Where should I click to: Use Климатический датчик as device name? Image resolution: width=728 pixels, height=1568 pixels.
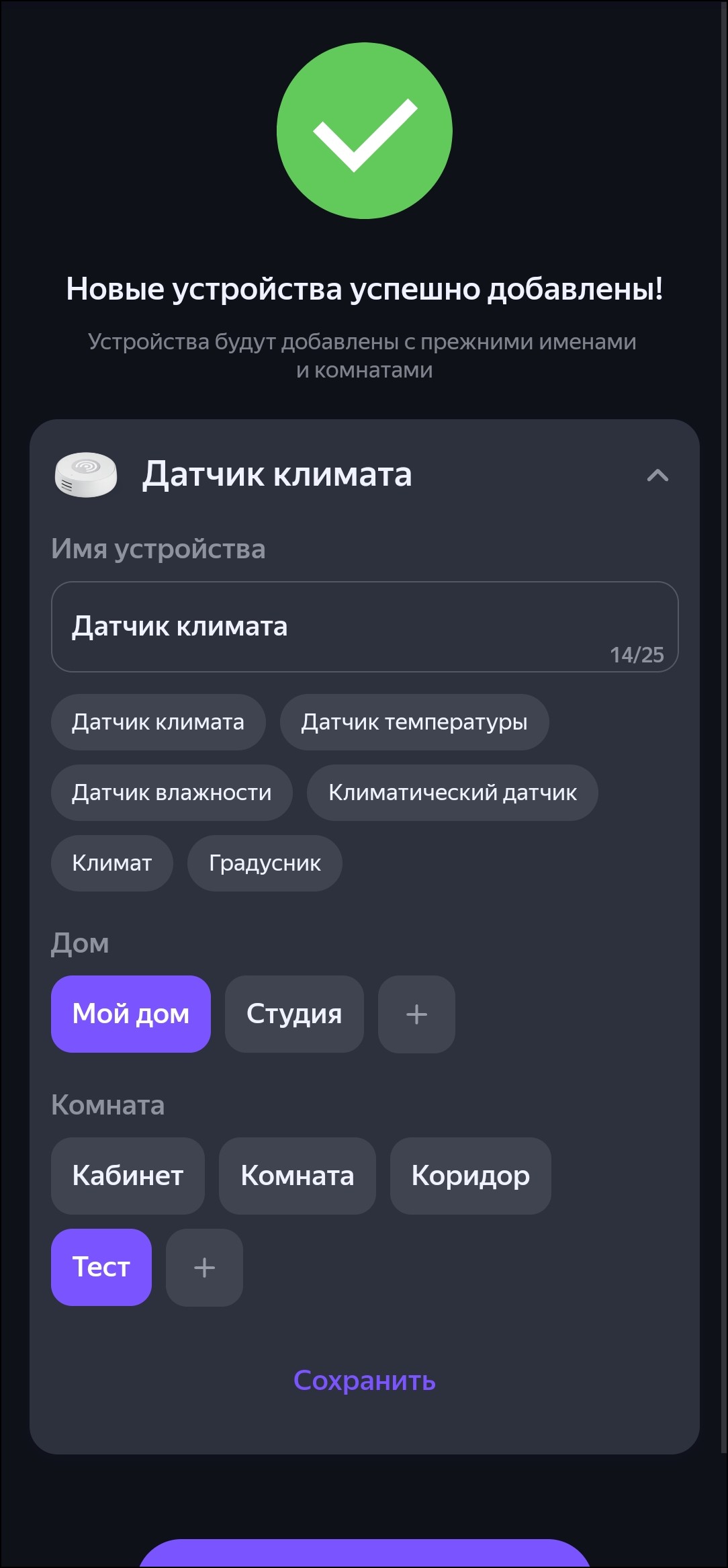click(x=452, y=793)
